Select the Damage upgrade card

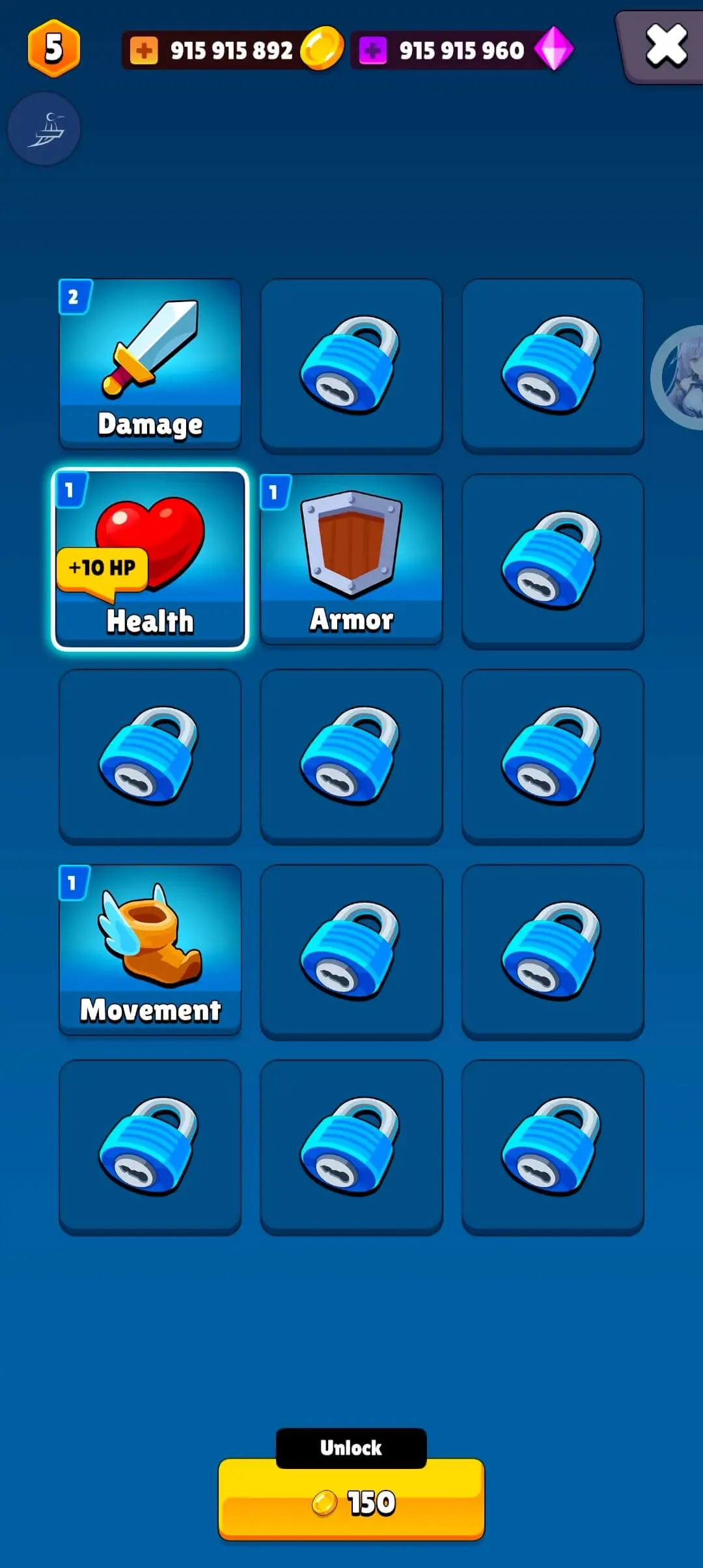pos(150,363)
